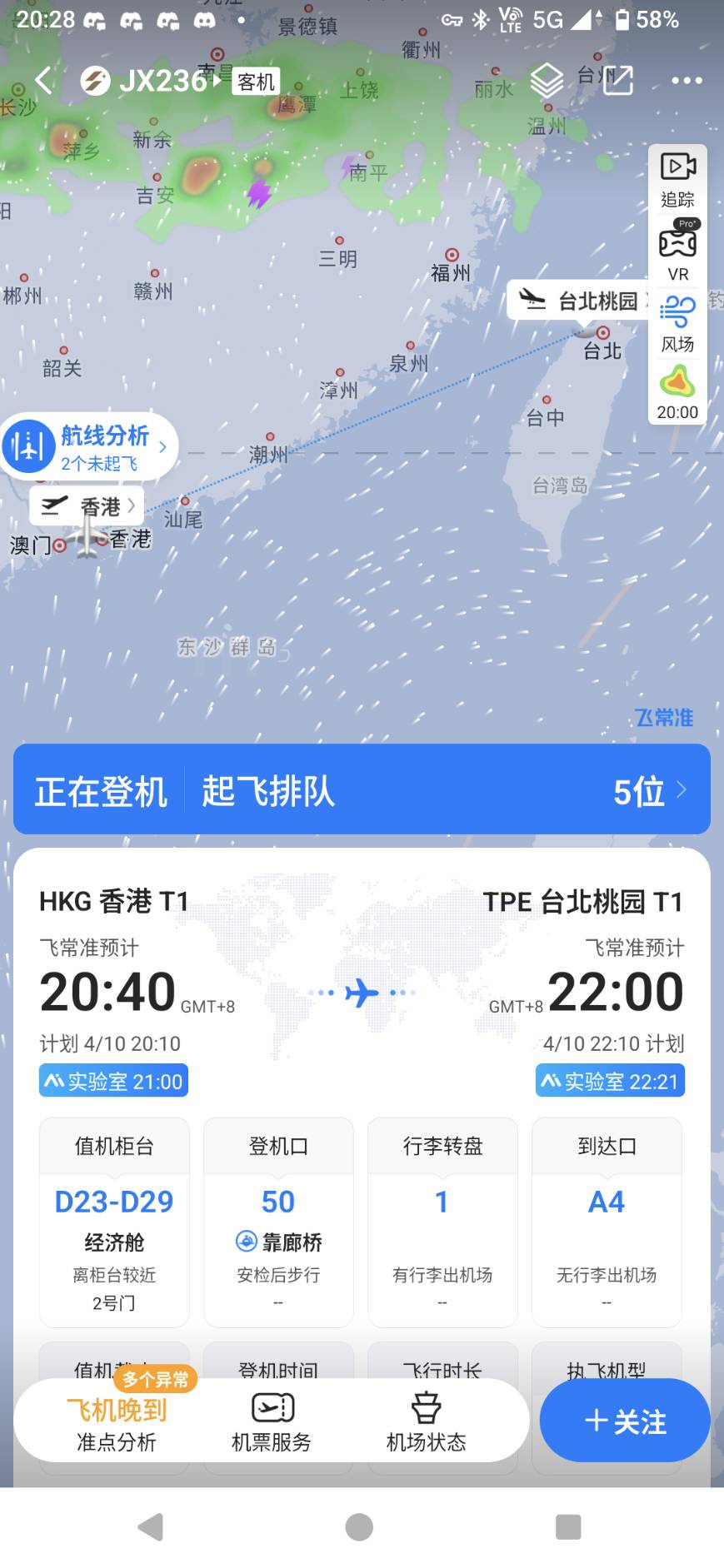The image size is (724, 1568).
Task: Open the three-dot overflow menu
Action: pyautogui.click(x=687, y=81)
